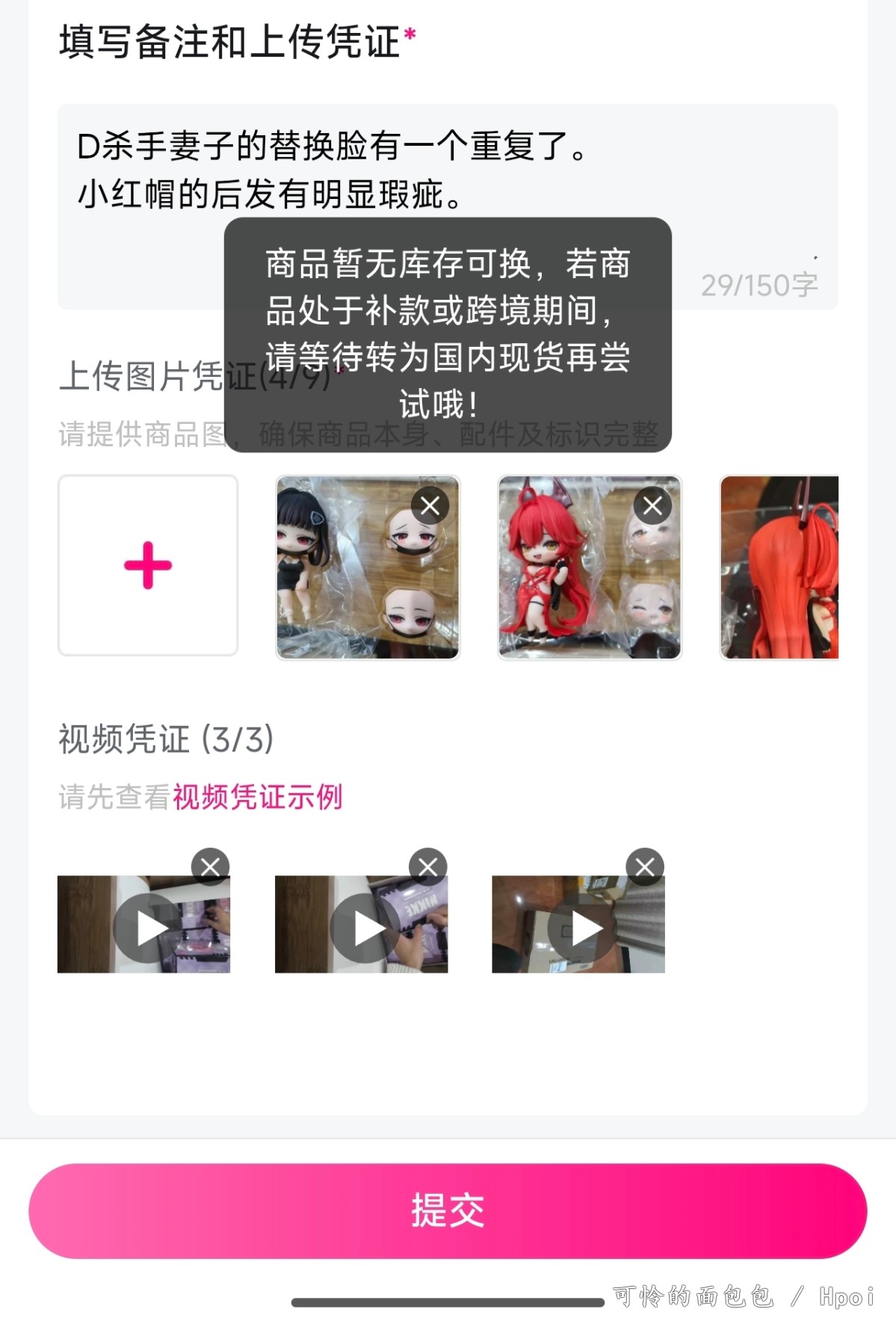Screen dimensions: 896x1324
Task: Delete the third video proof
Action: pyautogui.click(x=645, y=866)
